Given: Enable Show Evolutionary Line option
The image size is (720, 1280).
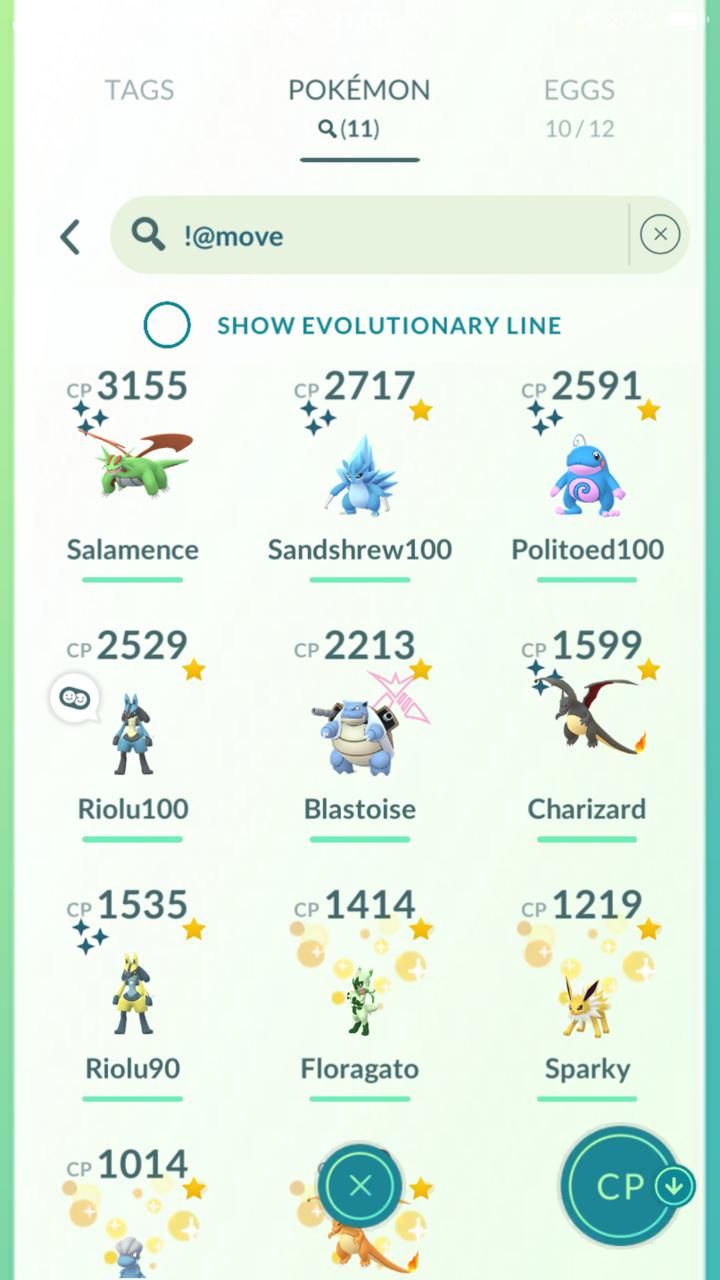Looking at the screenshot, I should tap(167, 325).
